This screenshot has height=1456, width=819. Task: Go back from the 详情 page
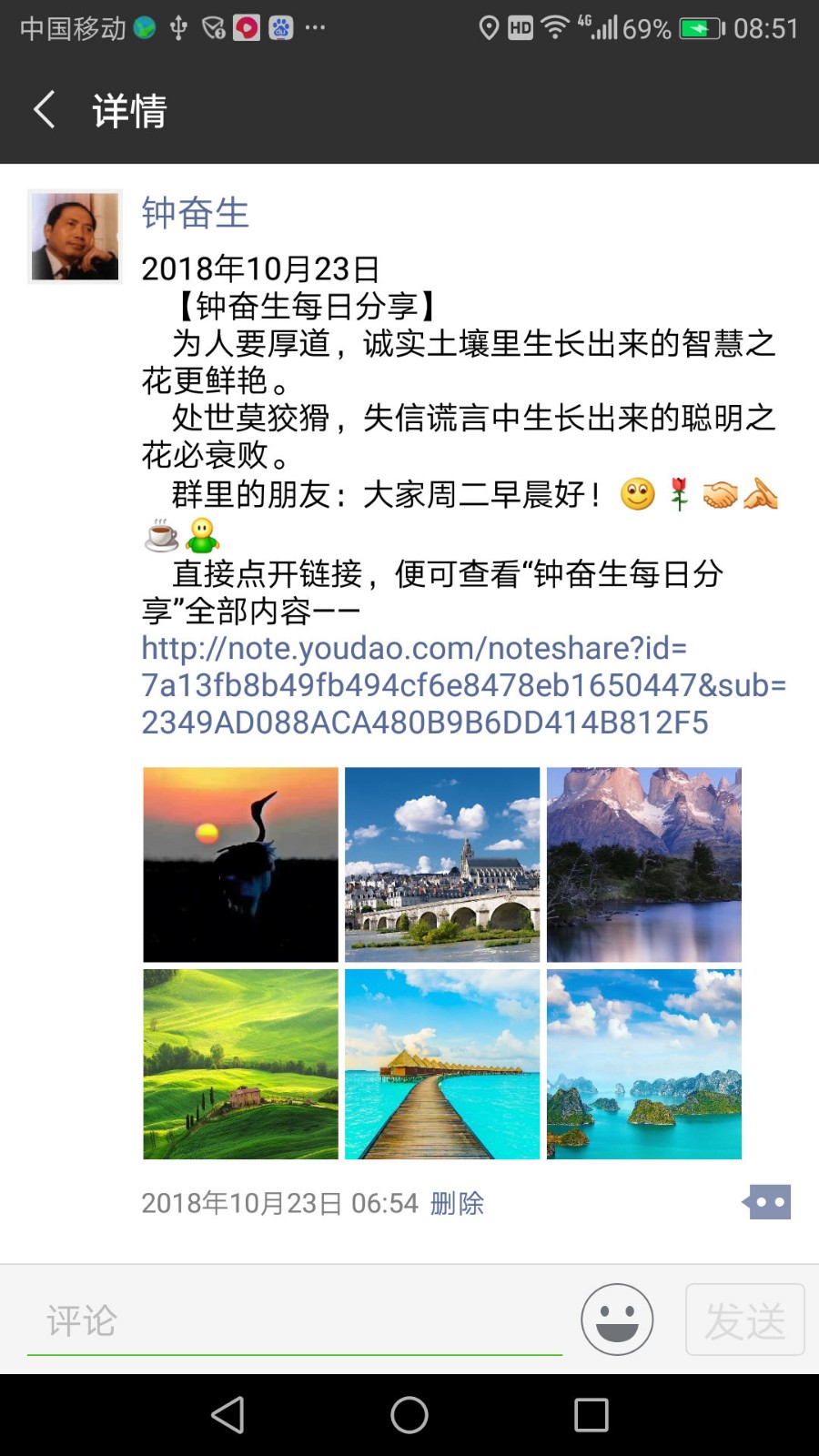(x=44, y=110)
